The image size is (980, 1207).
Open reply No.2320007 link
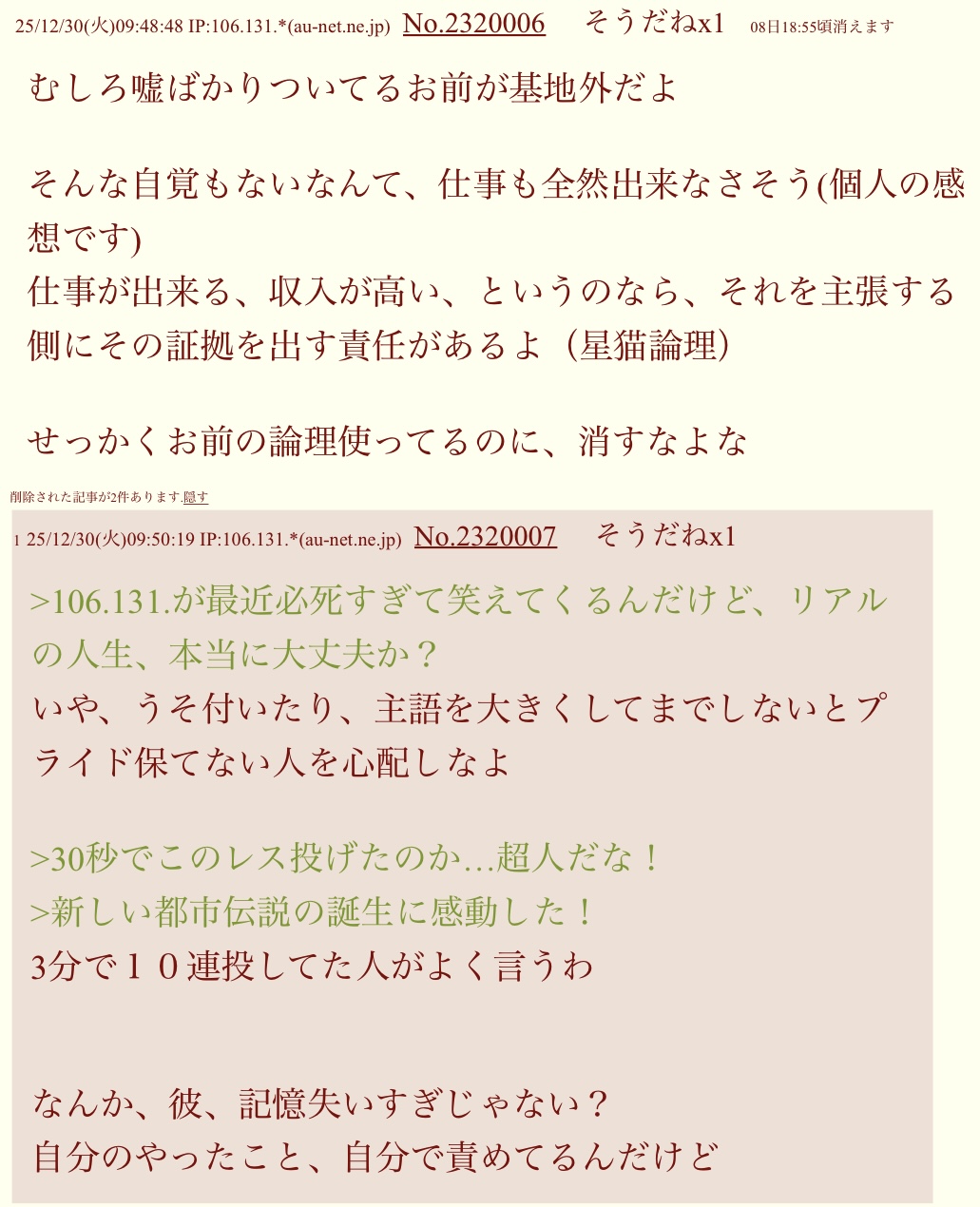pos(485,537)
